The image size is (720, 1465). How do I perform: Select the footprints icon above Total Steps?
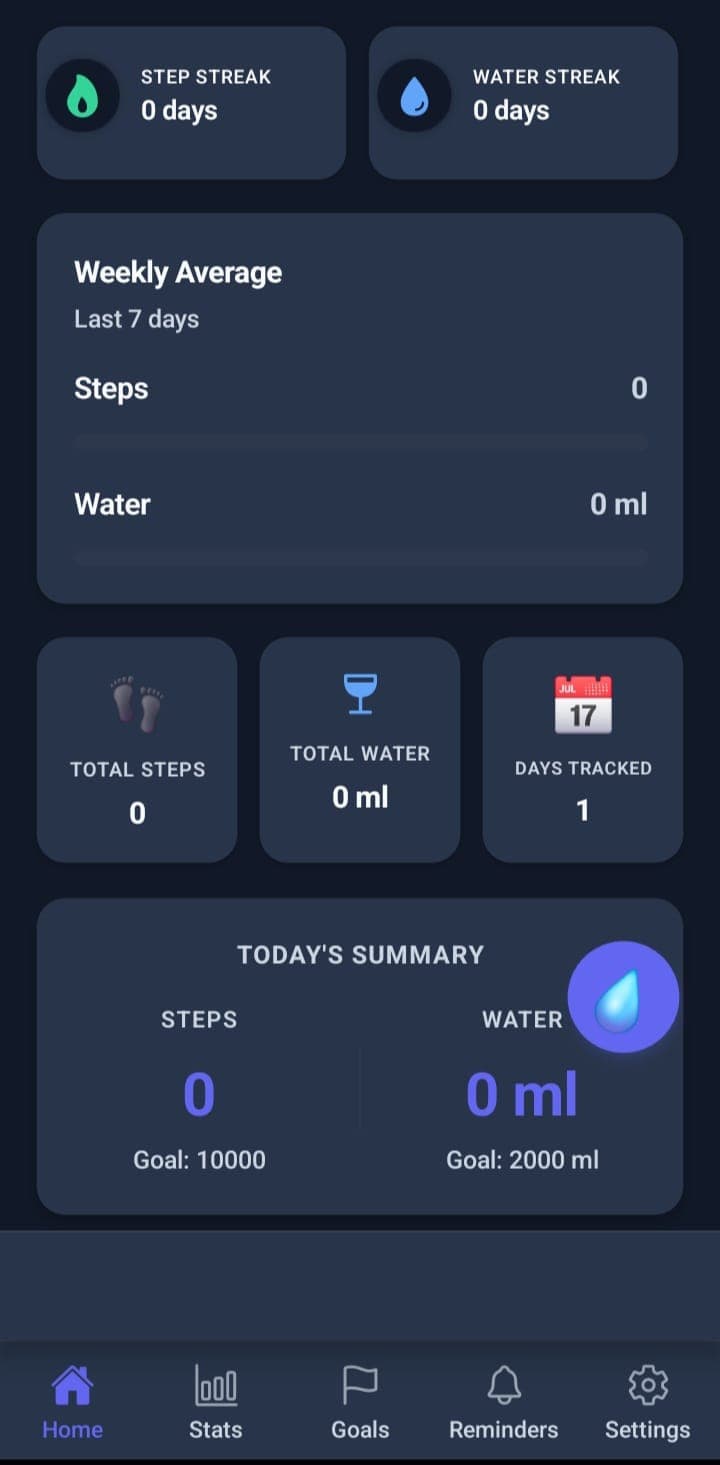click(137, 703)
